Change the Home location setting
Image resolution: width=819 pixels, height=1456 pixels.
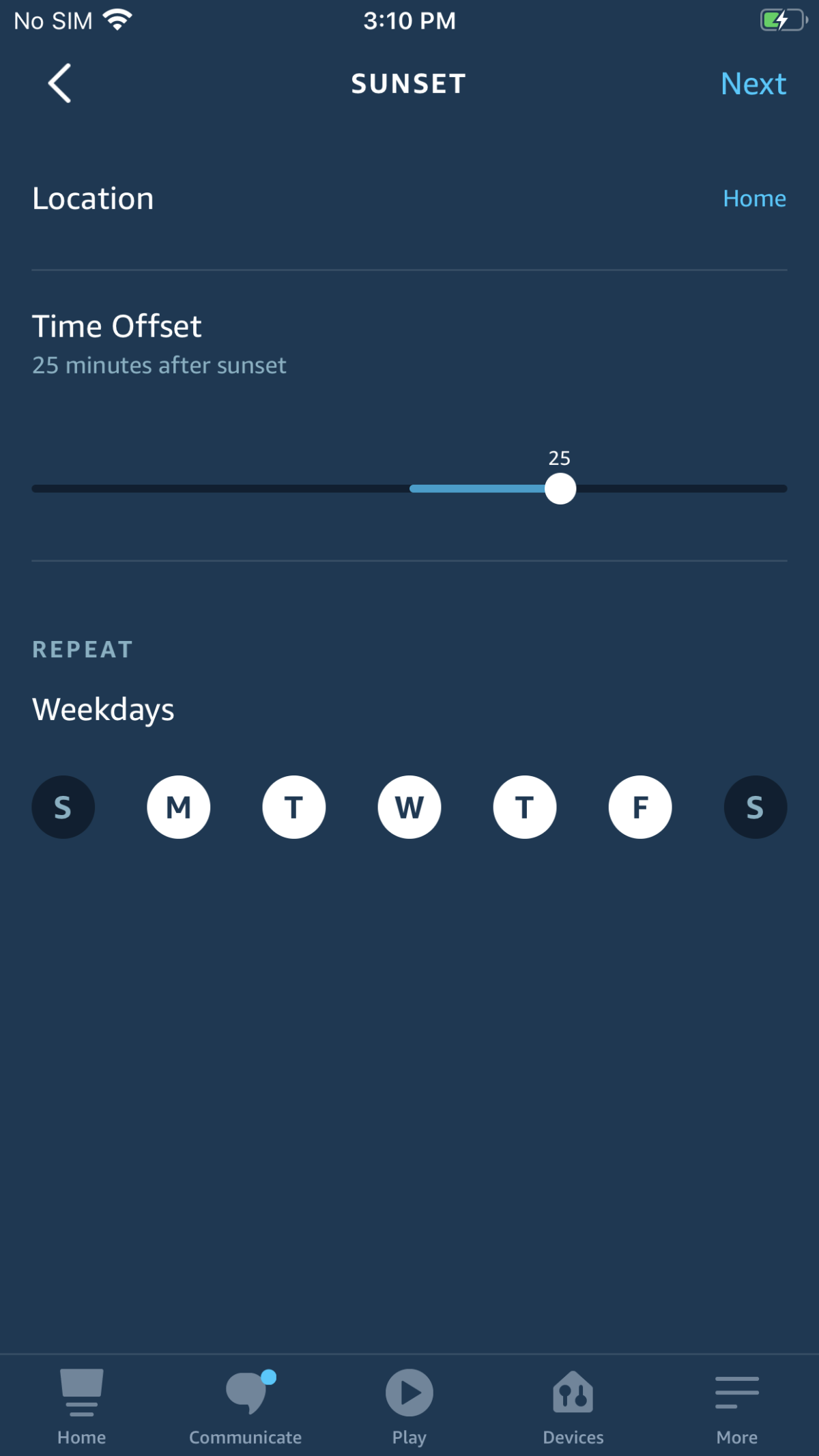coord(754,199)
